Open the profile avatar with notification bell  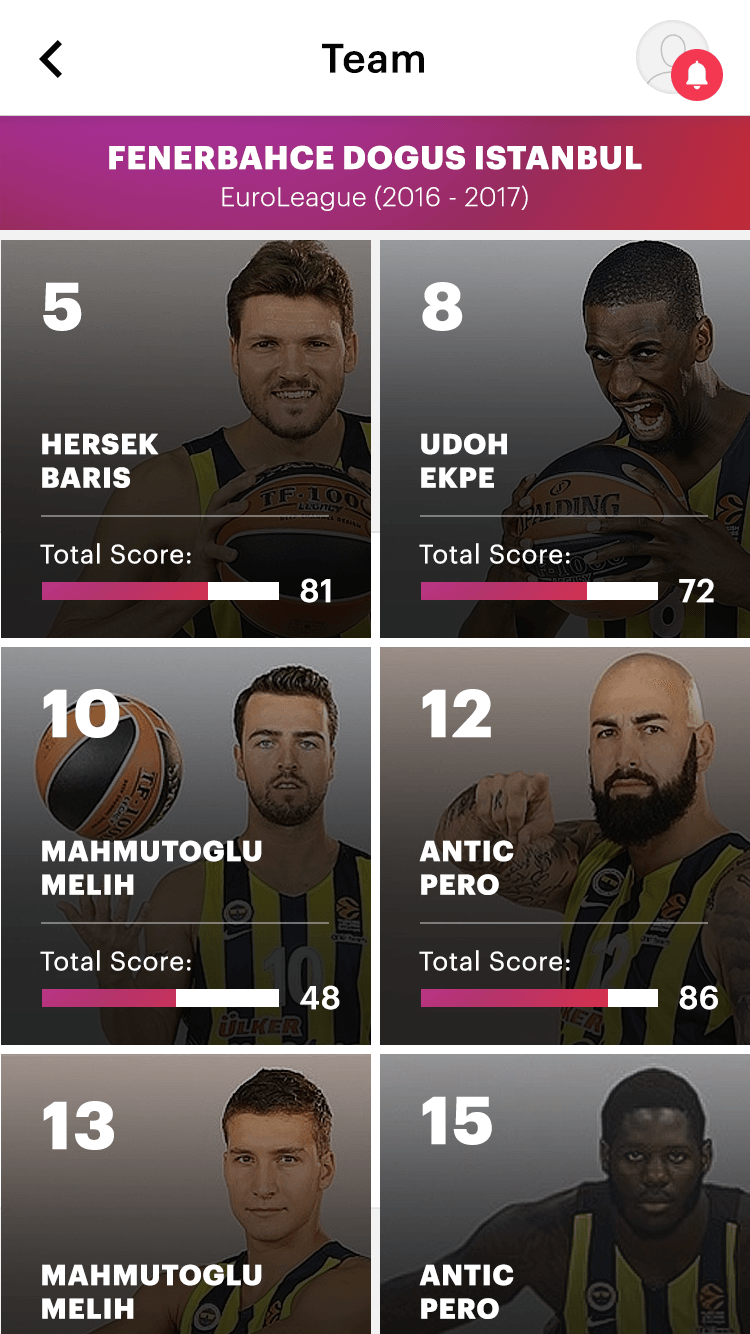(x=676, y=60)
